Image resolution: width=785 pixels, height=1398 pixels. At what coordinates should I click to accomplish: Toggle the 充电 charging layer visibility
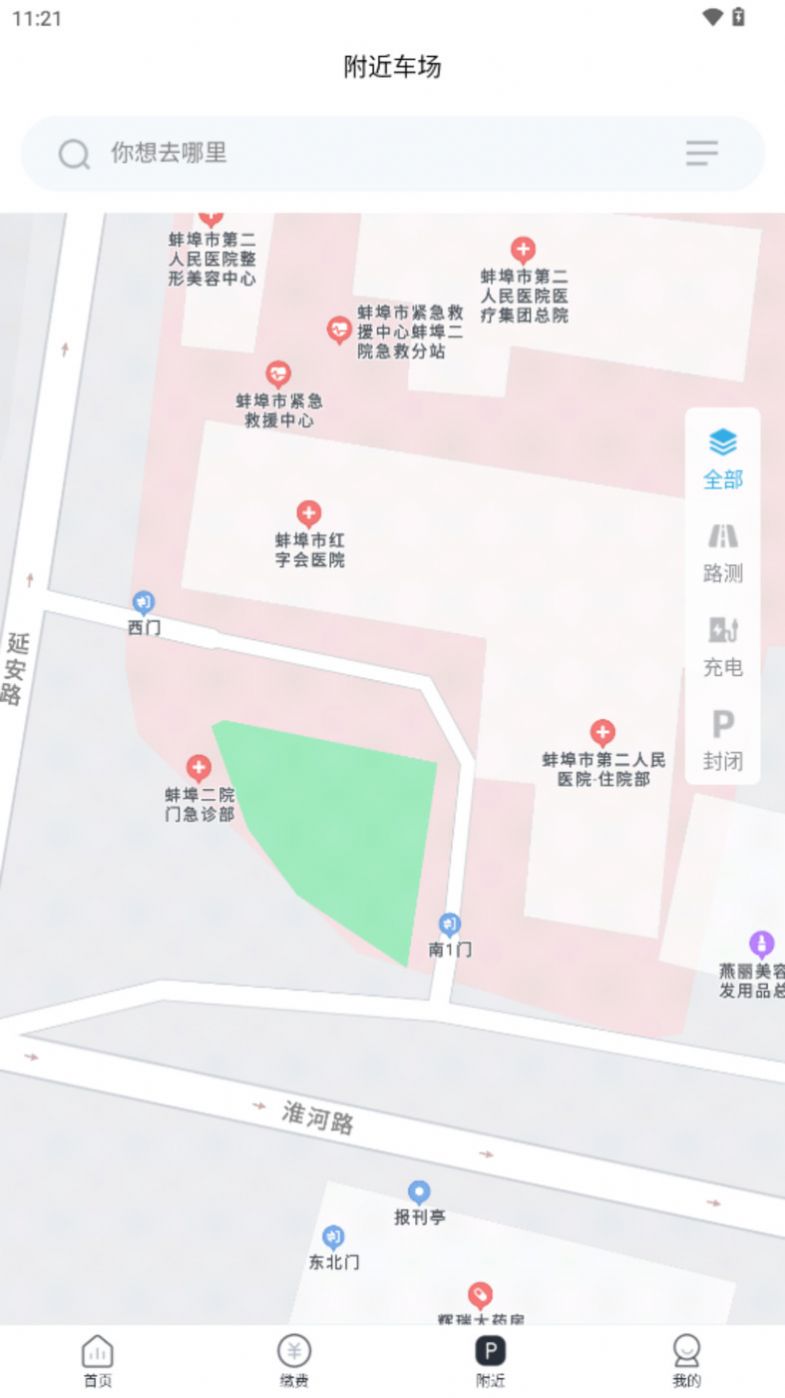tap(722, 629)
